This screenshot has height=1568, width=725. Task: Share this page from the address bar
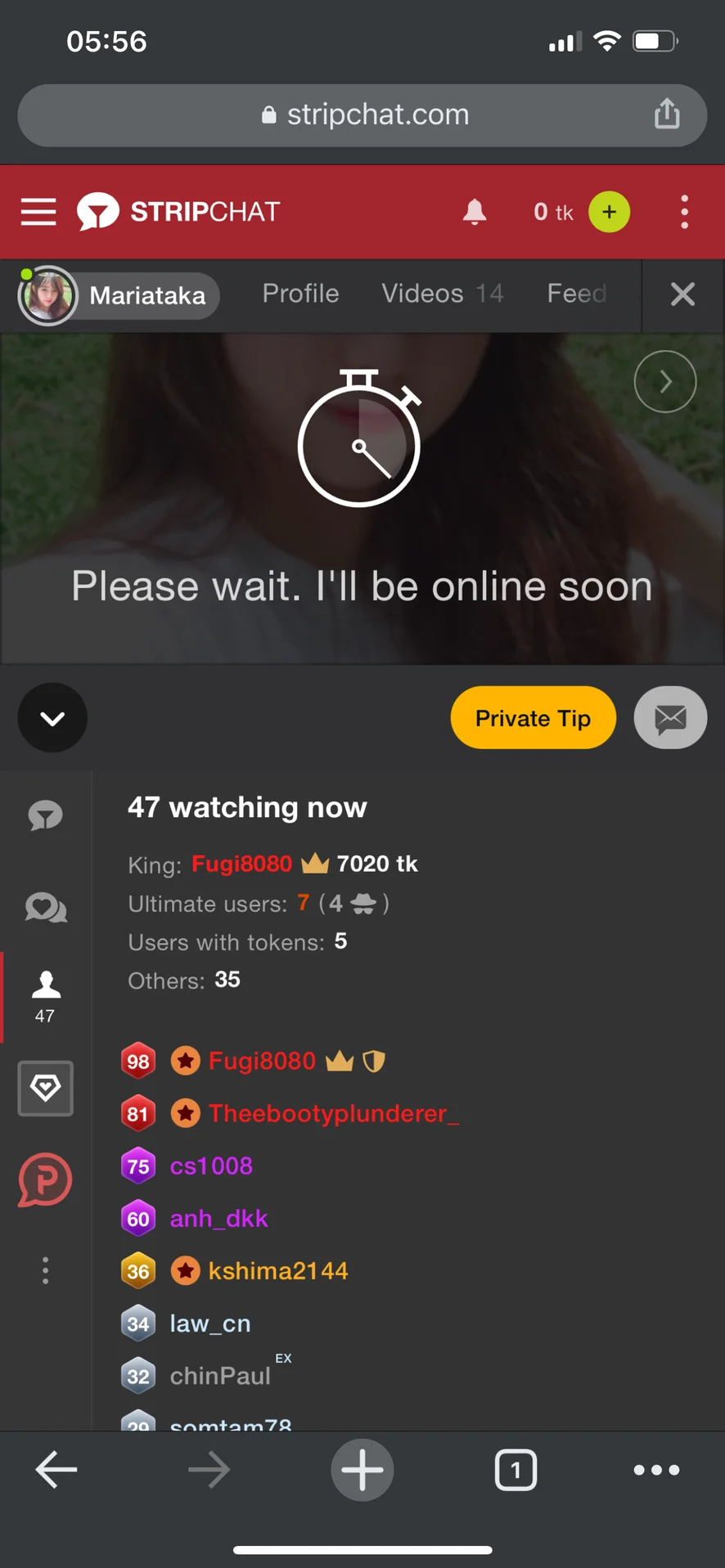click(x=667, y=115)
